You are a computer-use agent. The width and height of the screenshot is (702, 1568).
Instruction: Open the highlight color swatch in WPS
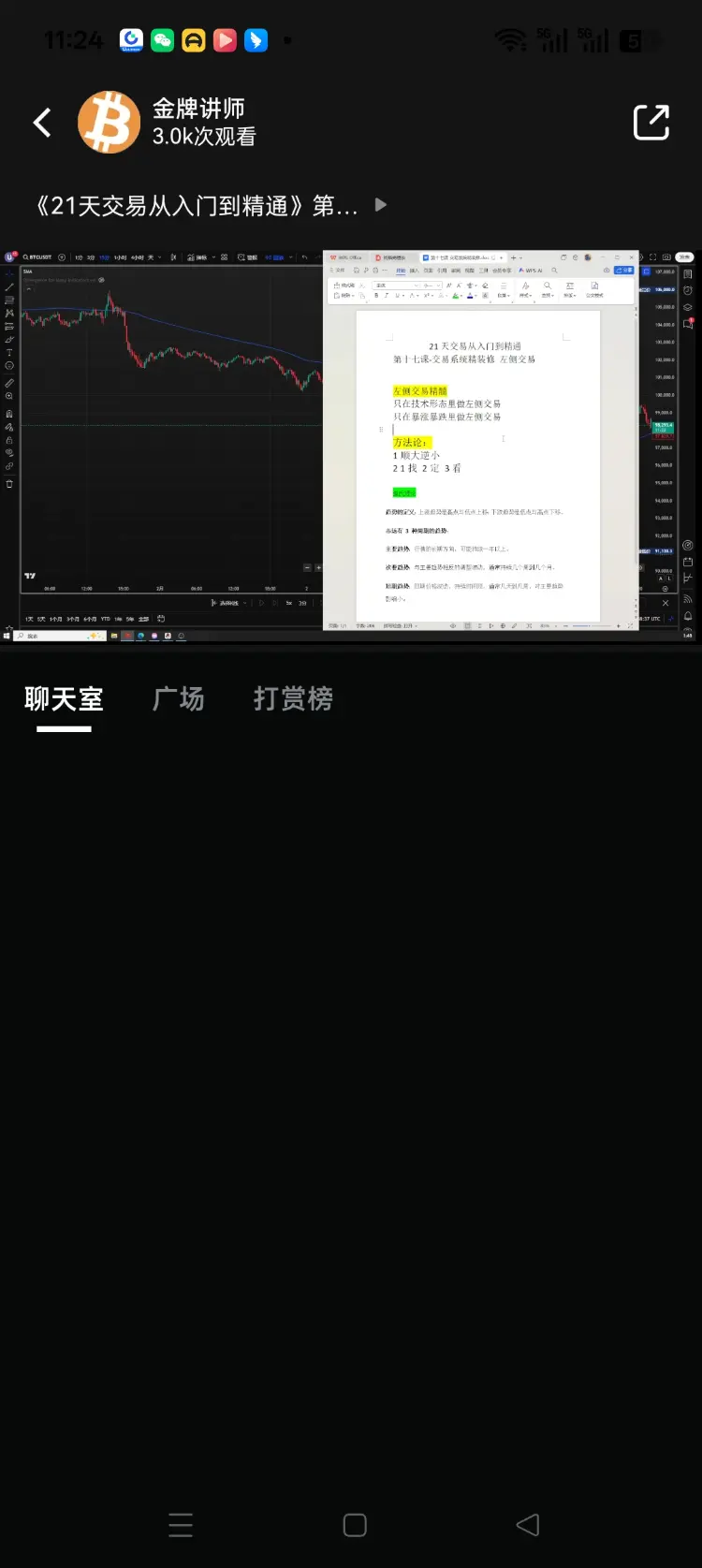click(x=457, y=295)
